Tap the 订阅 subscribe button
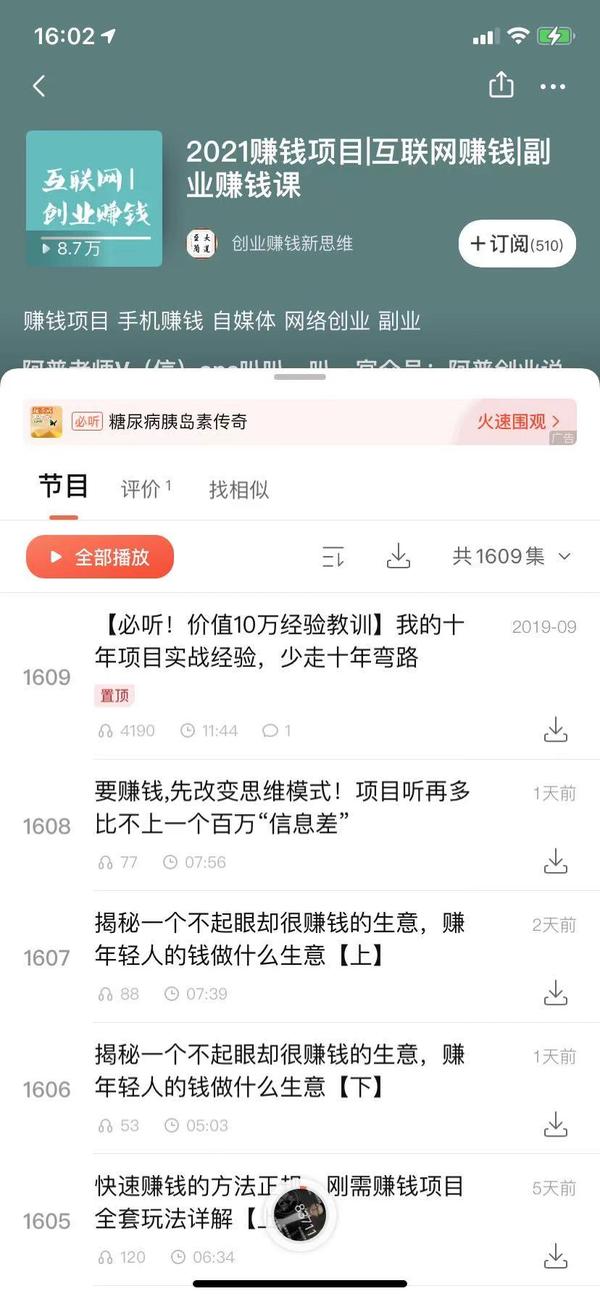This screenshot has width=600, height=1299. pyautogui.click(x=517, y=244)
